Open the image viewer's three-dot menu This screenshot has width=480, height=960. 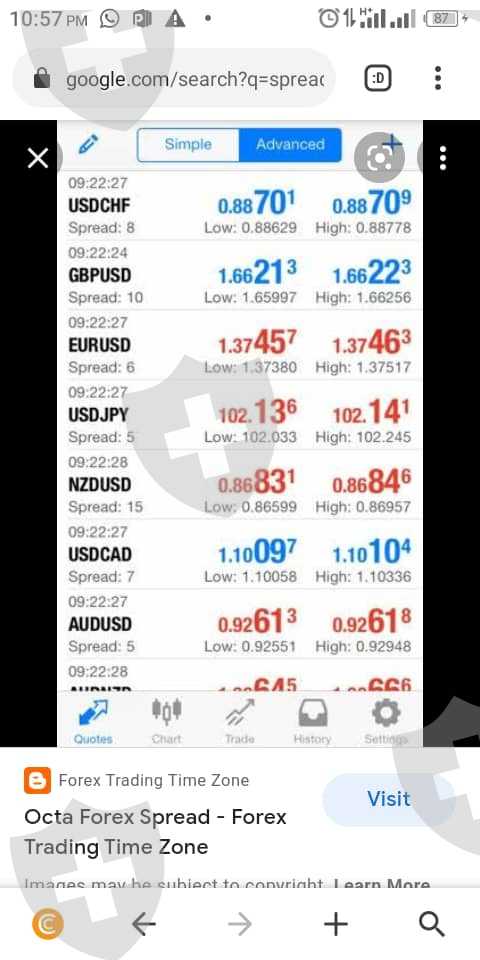tap(443, 159)
